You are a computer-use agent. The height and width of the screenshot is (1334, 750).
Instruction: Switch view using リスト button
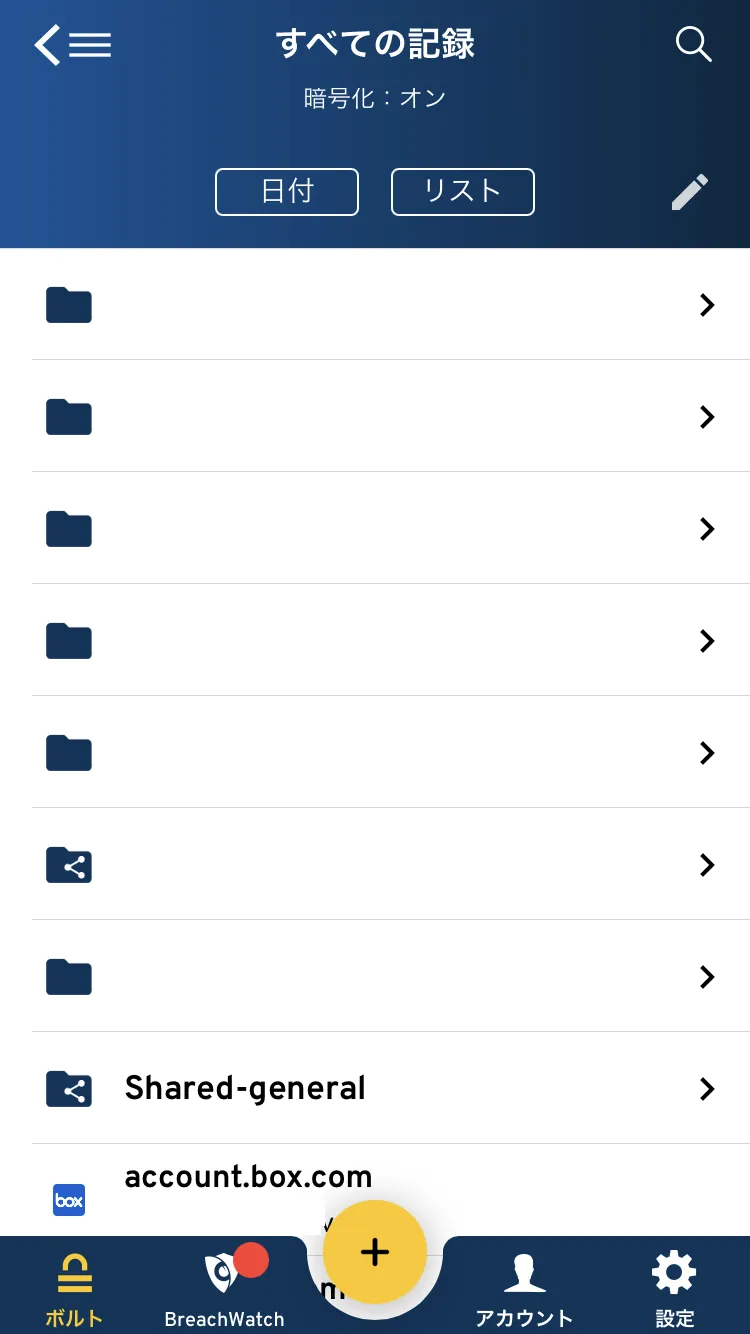pyautogui.click(x=462, y=192)
